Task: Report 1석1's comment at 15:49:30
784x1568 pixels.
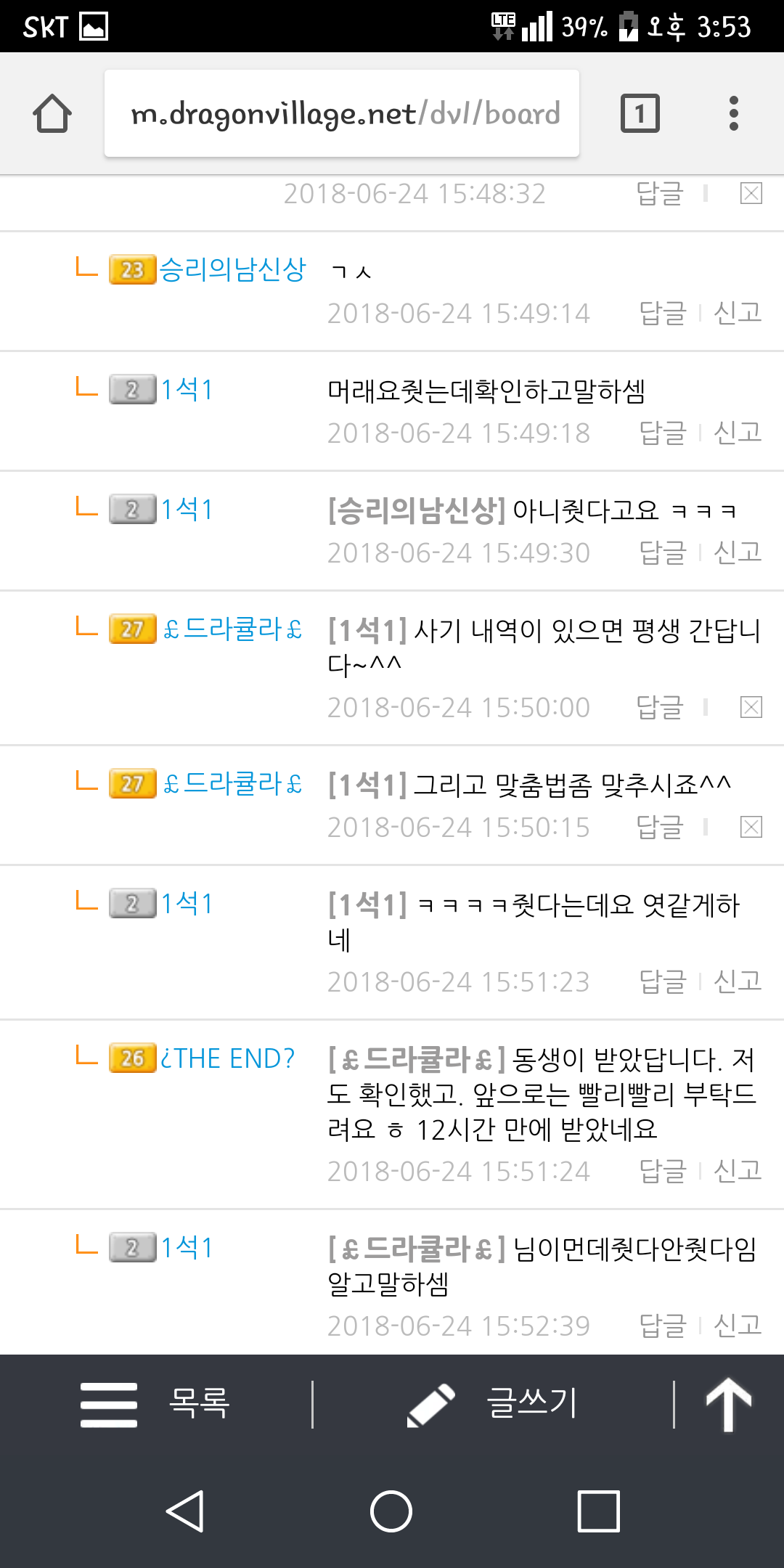Action: coord(738,552)
